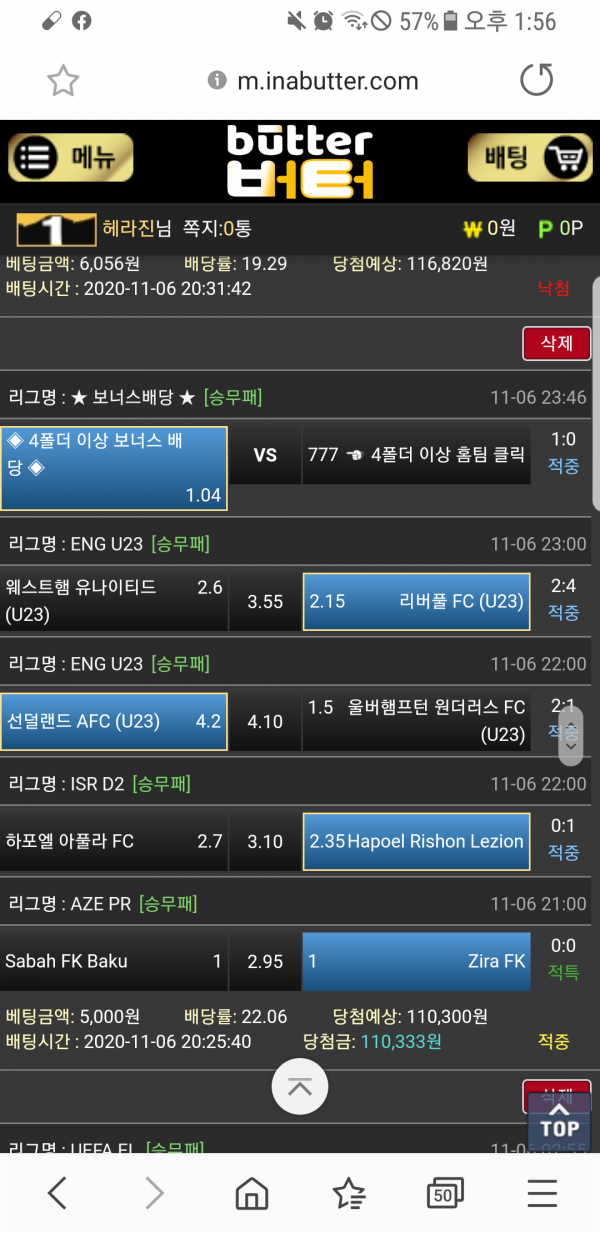Delete the bet with the 삭제 button

556,343
